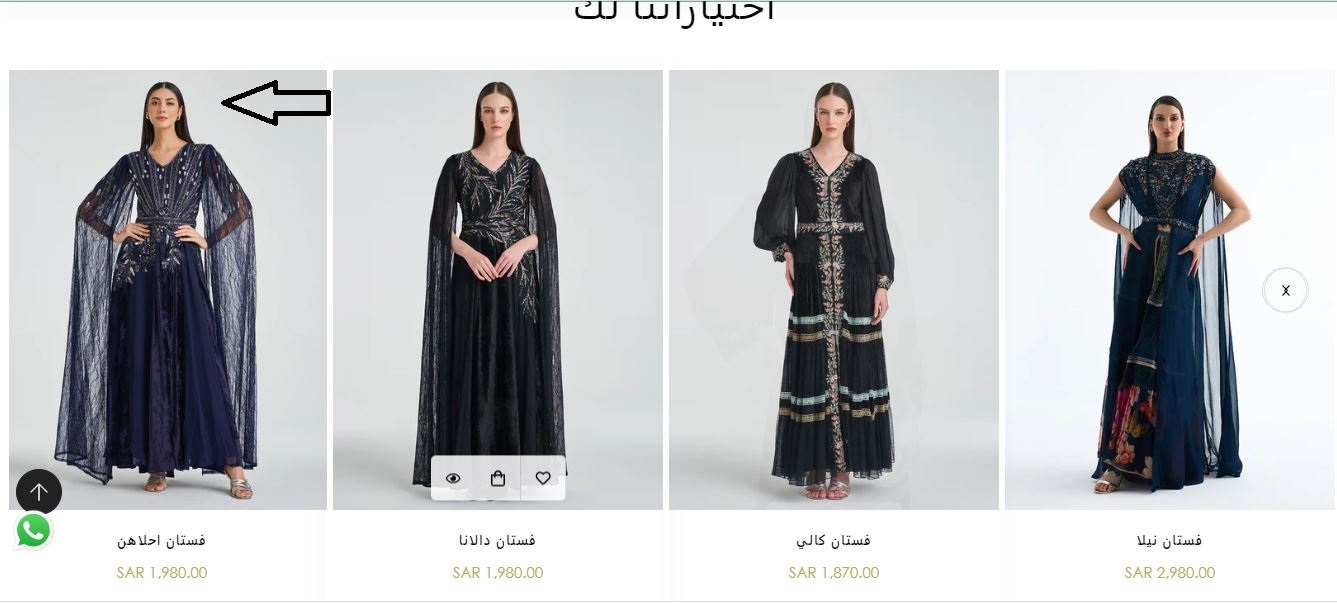Close the recommendations with X button
The width and height of the screenshot is (1337, 603).
(x=1286, y=290)
